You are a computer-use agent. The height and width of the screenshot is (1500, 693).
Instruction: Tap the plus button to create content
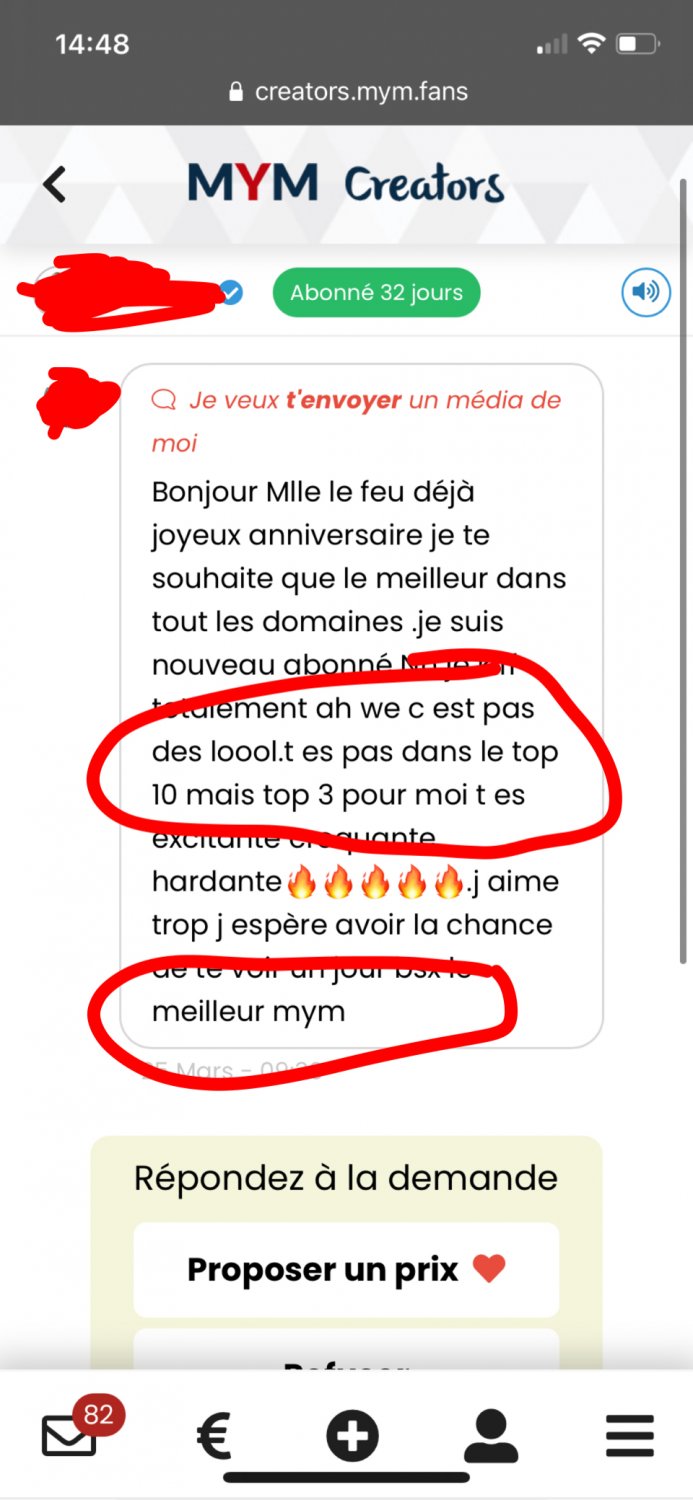[352, 1437]
